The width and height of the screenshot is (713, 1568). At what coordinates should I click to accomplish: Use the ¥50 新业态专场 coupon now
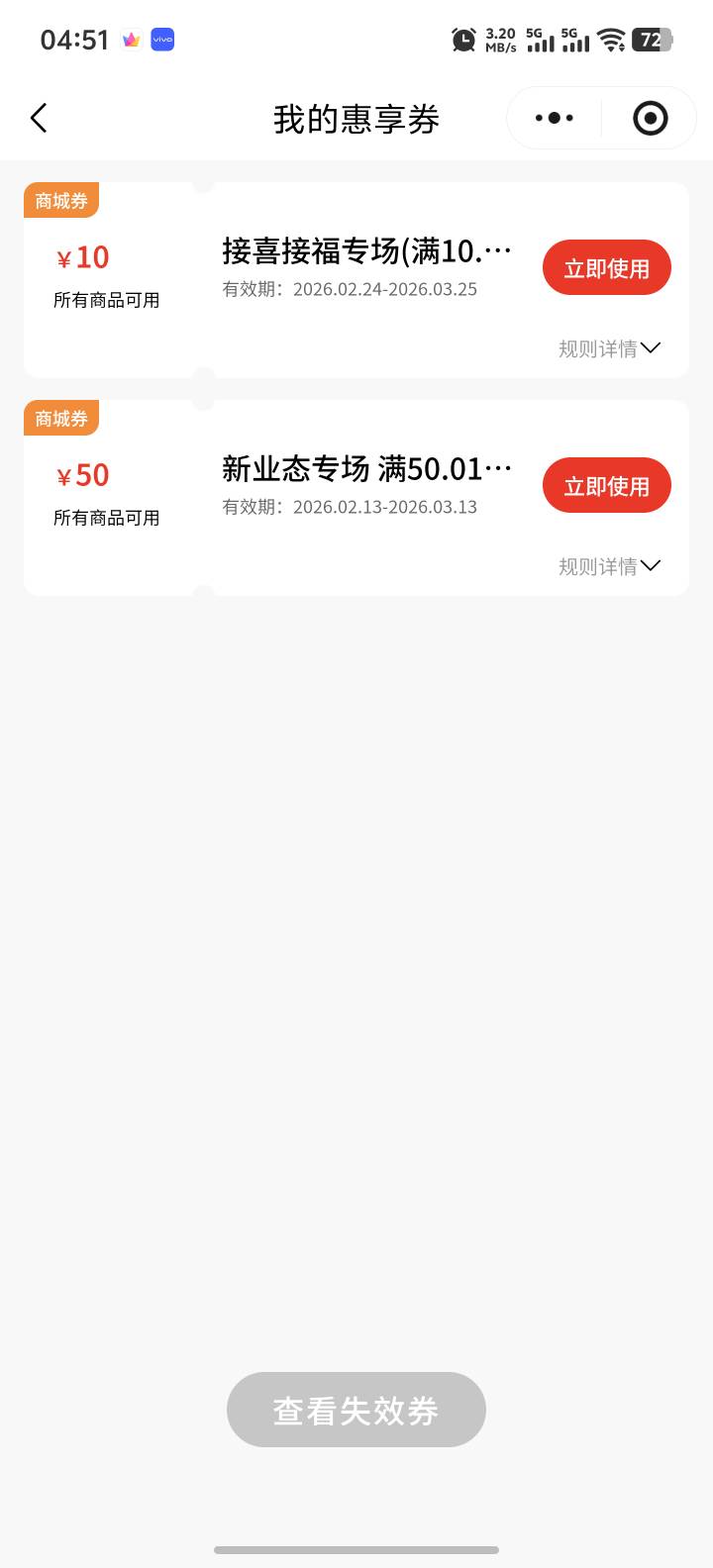(606, 486)
